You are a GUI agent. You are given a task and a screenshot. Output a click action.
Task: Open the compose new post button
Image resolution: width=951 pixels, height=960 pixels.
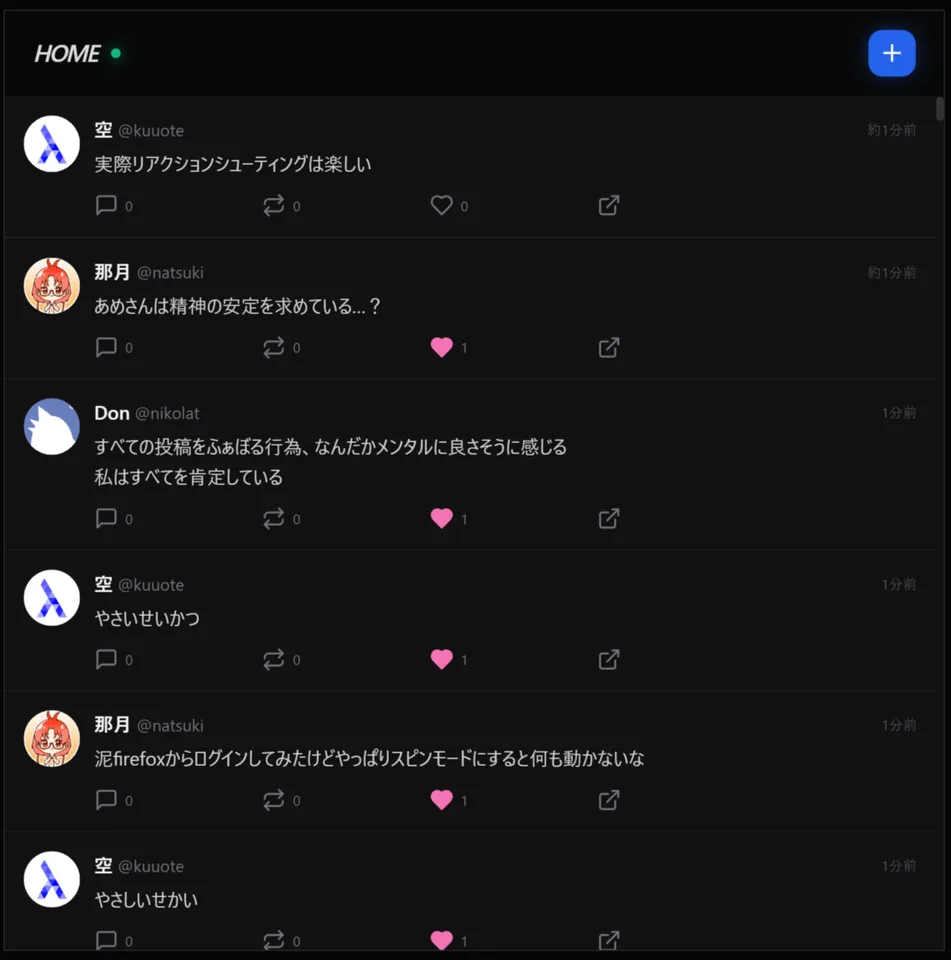[891, 53]
